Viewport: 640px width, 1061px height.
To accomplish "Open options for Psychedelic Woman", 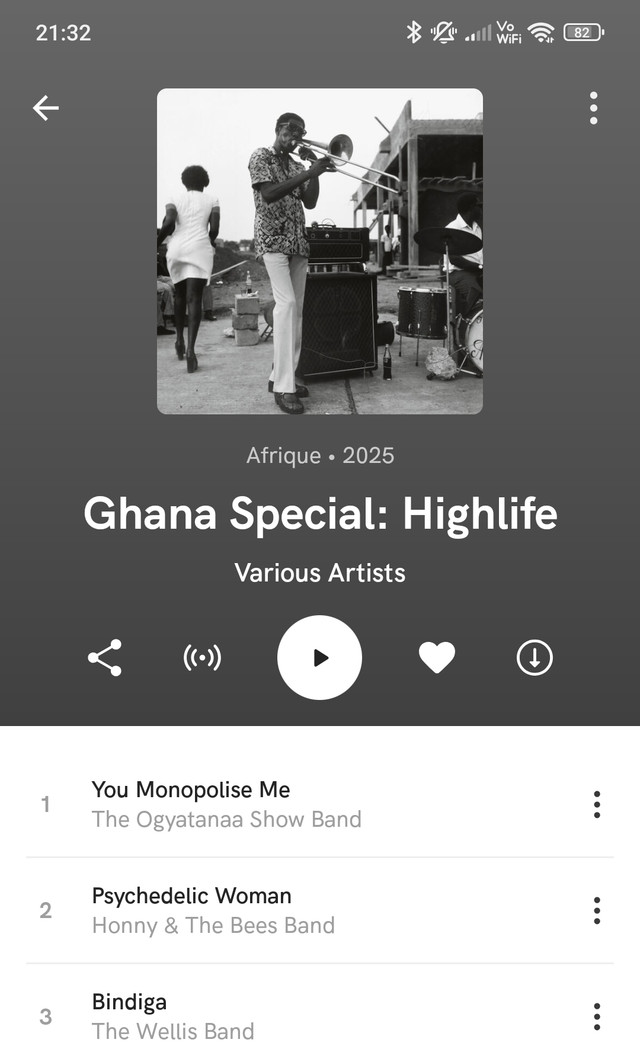I will 596,910.
